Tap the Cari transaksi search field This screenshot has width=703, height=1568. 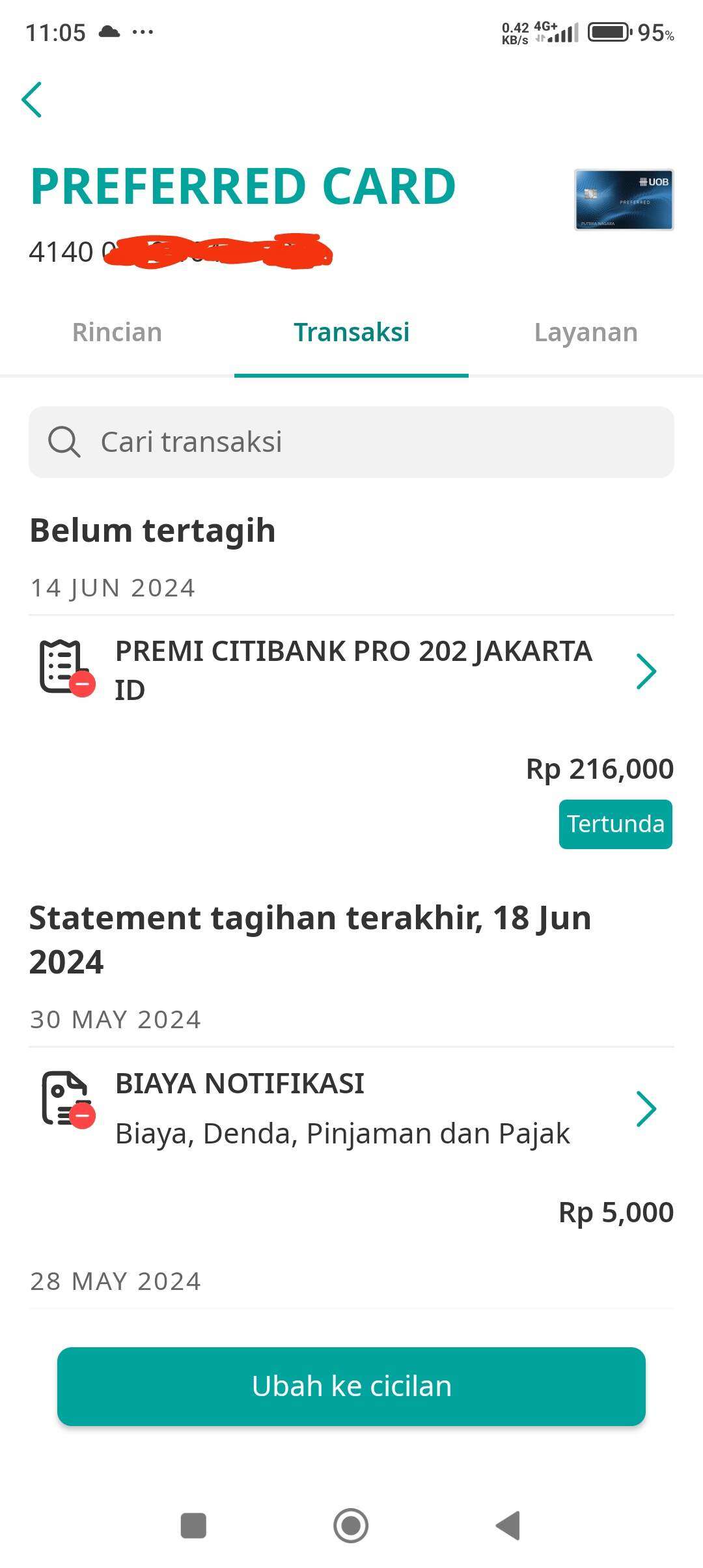351,442
